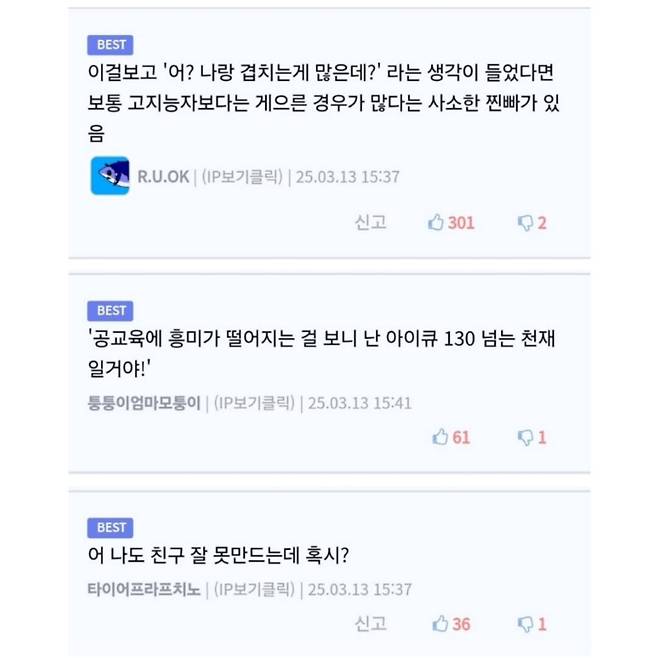Report R.U.OK's comment via 신고
This screenshot has width=658, height=658.
click(x=371, y=222)
